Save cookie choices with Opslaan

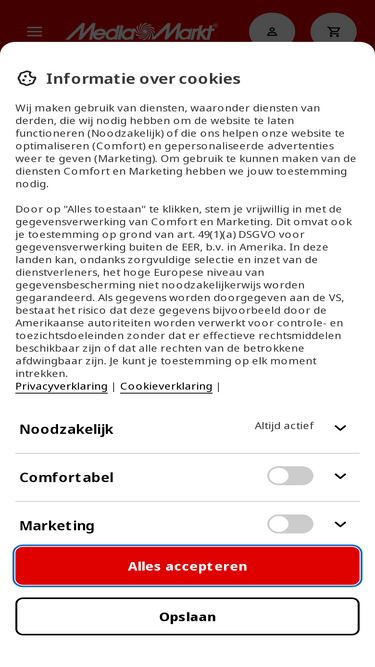[188, 616]
